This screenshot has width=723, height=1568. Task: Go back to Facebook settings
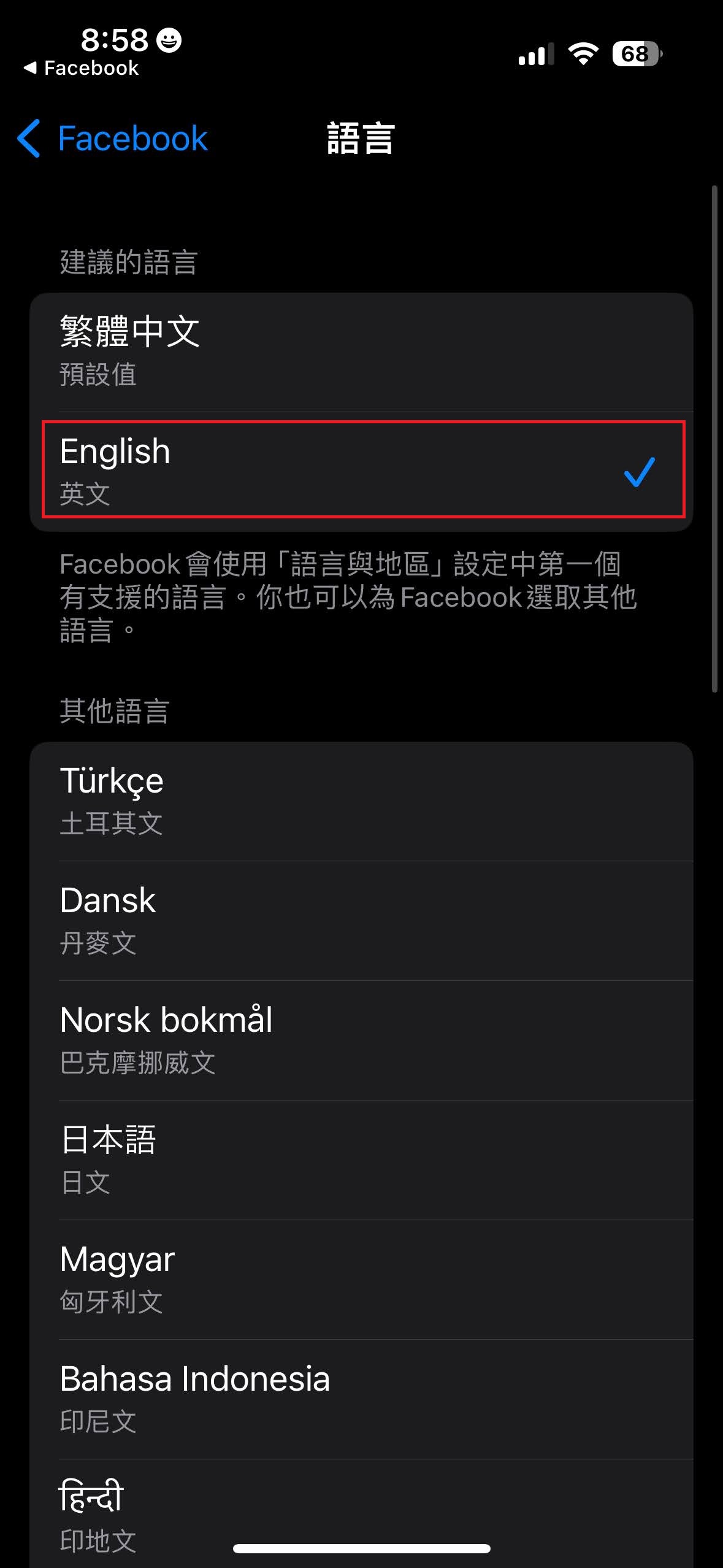coord(113,139)
